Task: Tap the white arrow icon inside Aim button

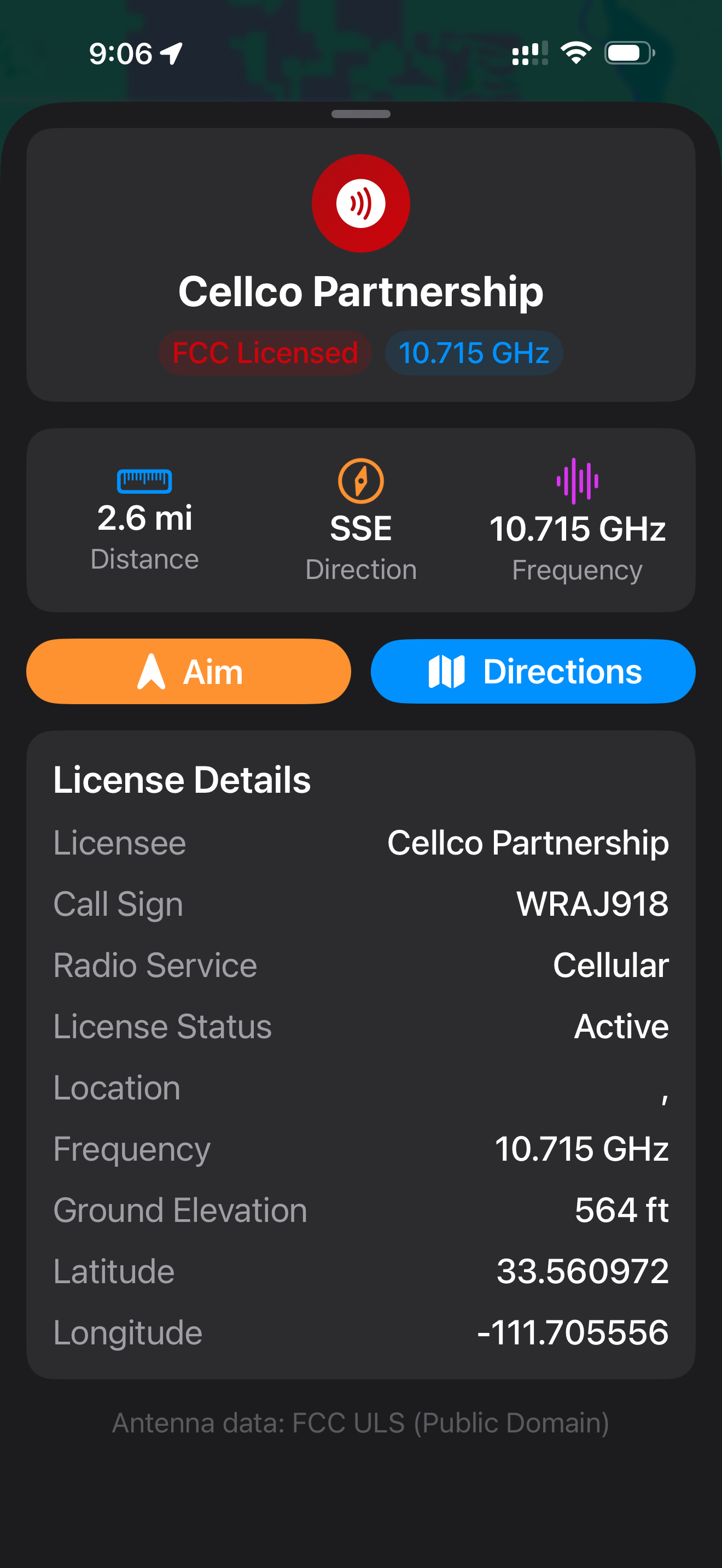Action: click(153, 671)
